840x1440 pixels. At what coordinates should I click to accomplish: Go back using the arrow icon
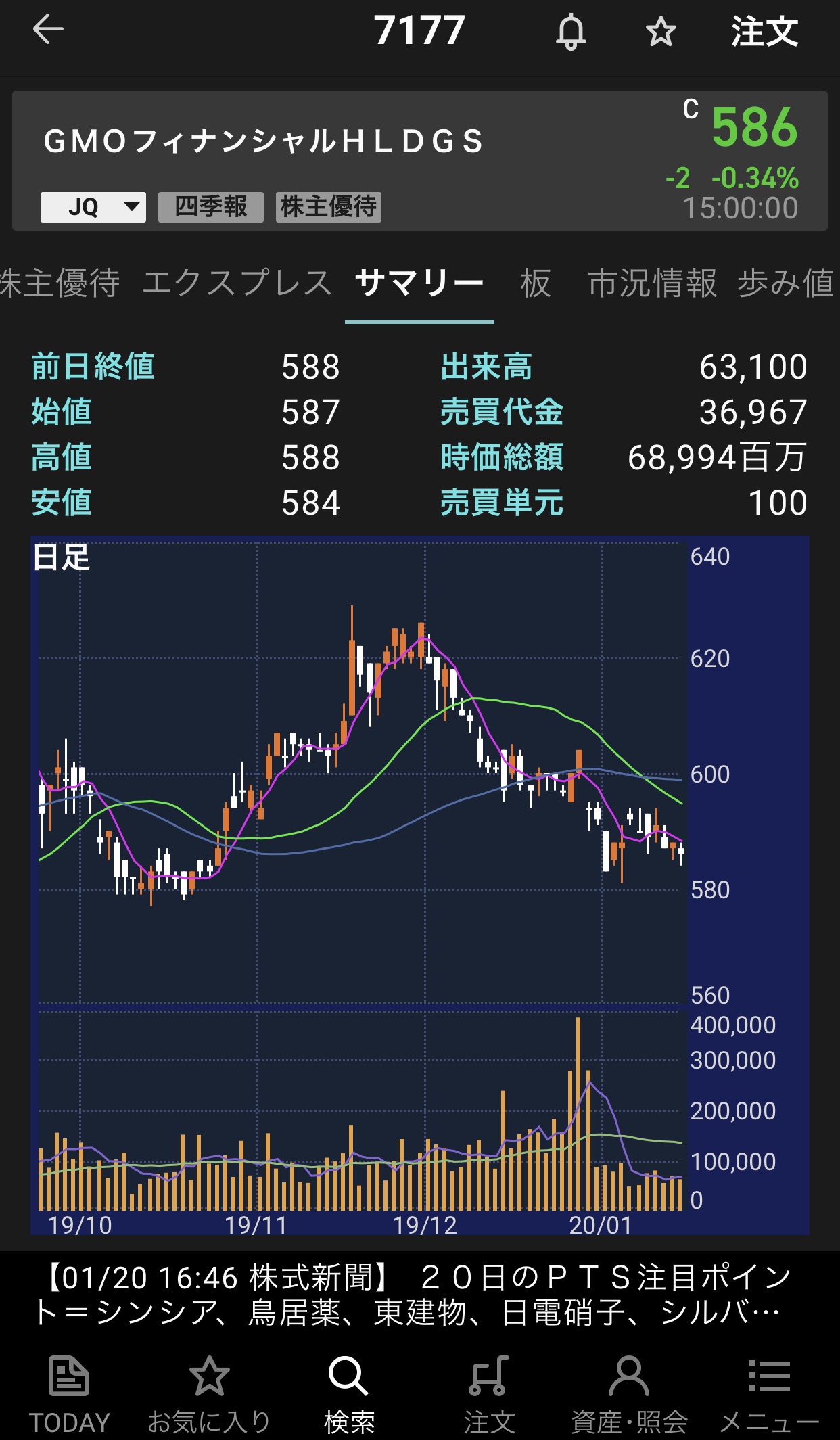pyautogui.click(x=48, y=30)
